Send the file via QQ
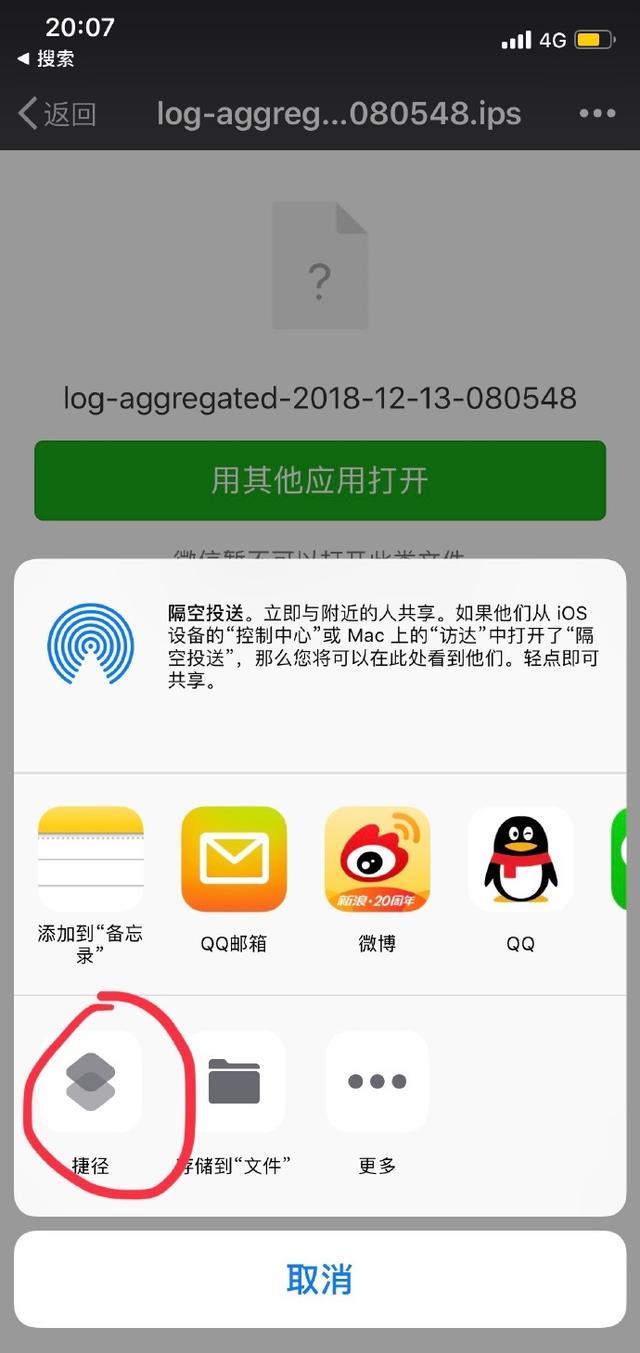The height and width of the screenshot is (1353, 640). [x=520, y=860]
